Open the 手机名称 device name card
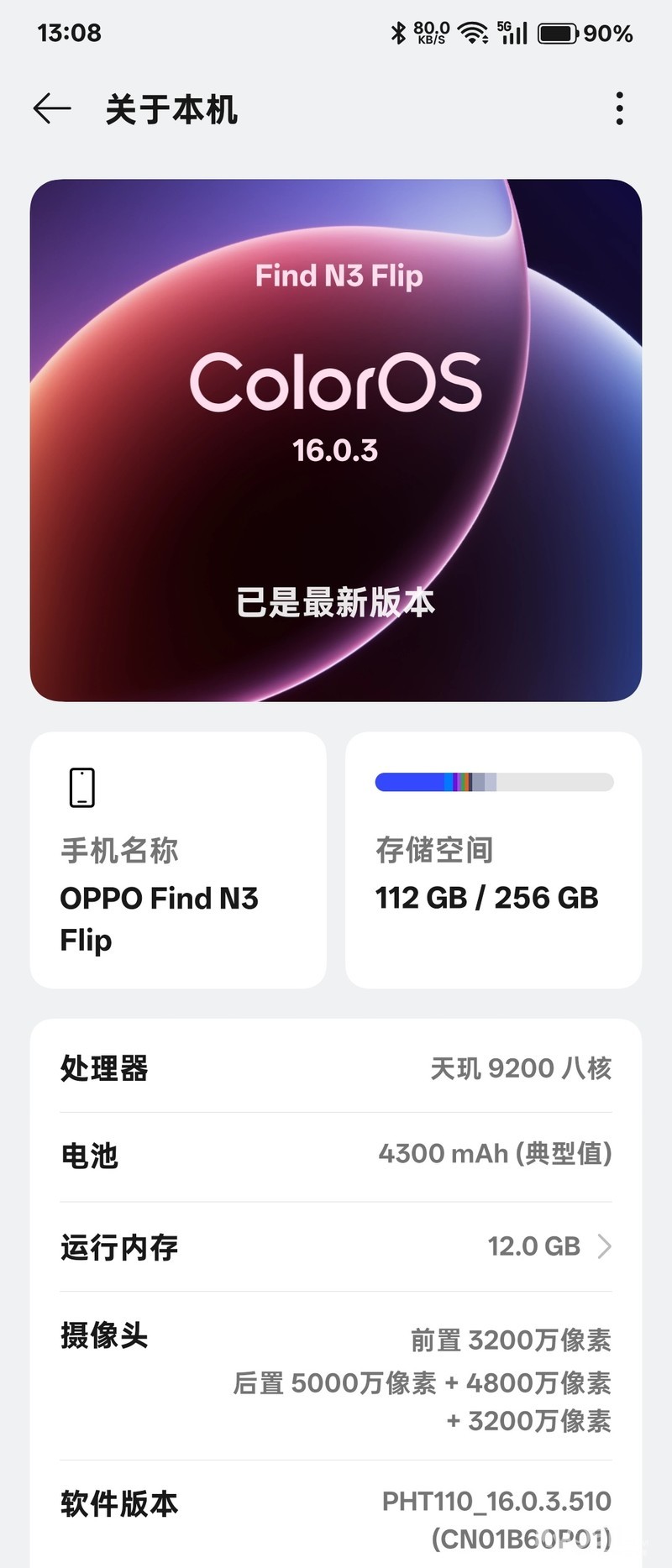The height and width of the screenshot is (1568, 672). (178, 859)
